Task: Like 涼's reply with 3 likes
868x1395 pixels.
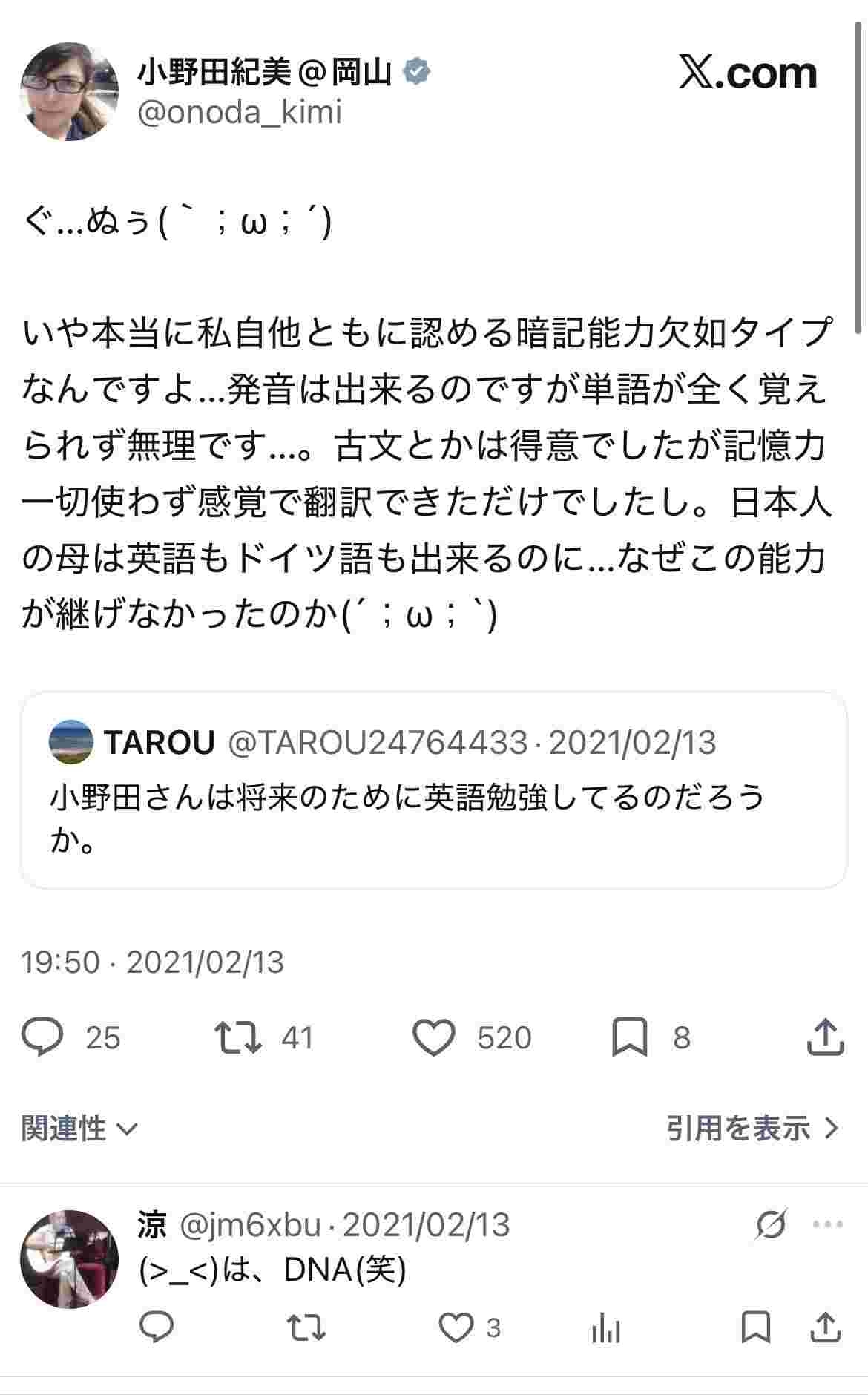Action: 456,1327
